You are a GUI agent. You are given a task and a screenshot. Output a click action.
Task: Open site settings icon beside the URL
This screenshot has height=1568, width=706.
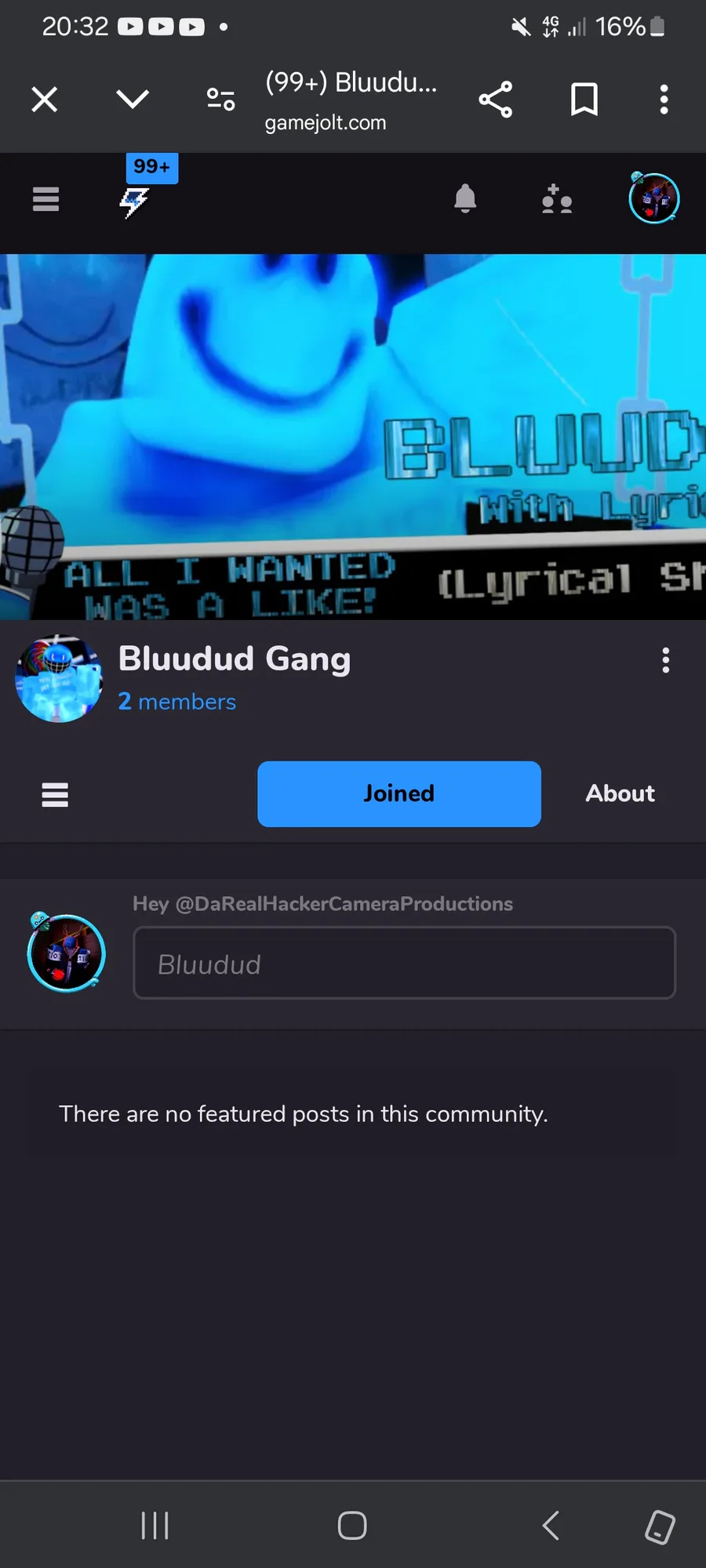click(220, 100)
